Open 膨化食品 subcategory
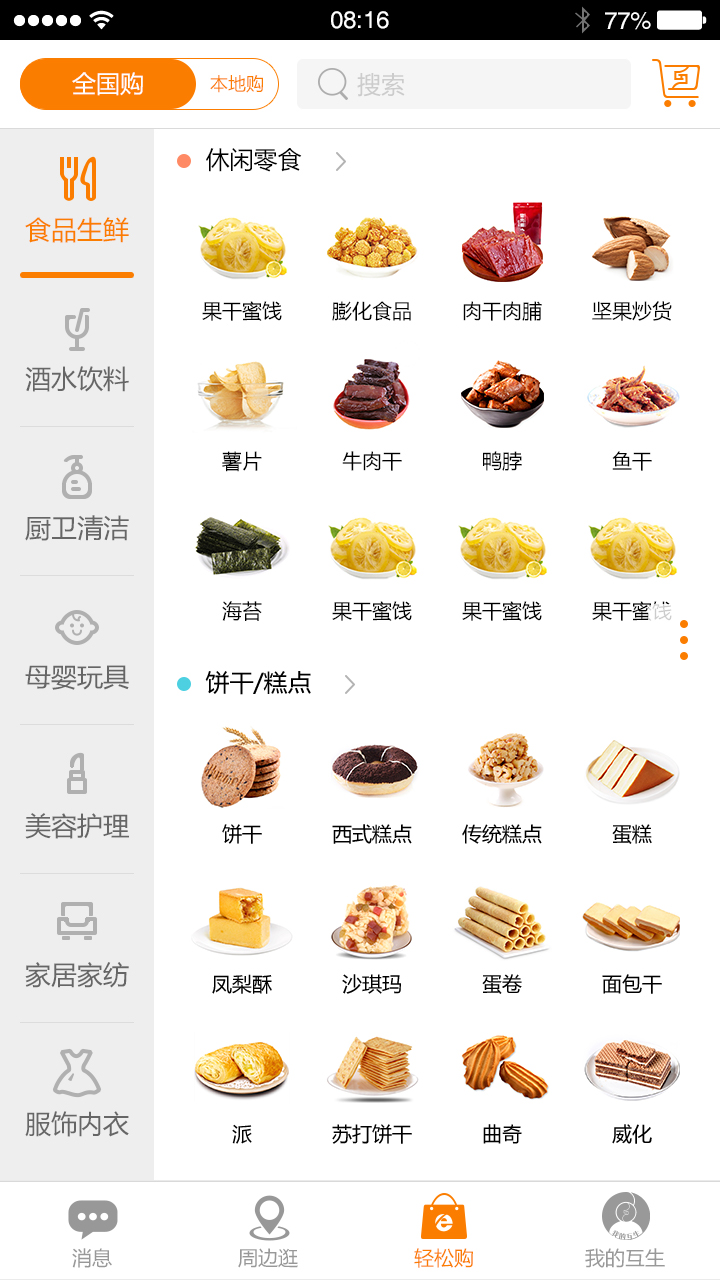720x1280 pixels. point(372,267)
